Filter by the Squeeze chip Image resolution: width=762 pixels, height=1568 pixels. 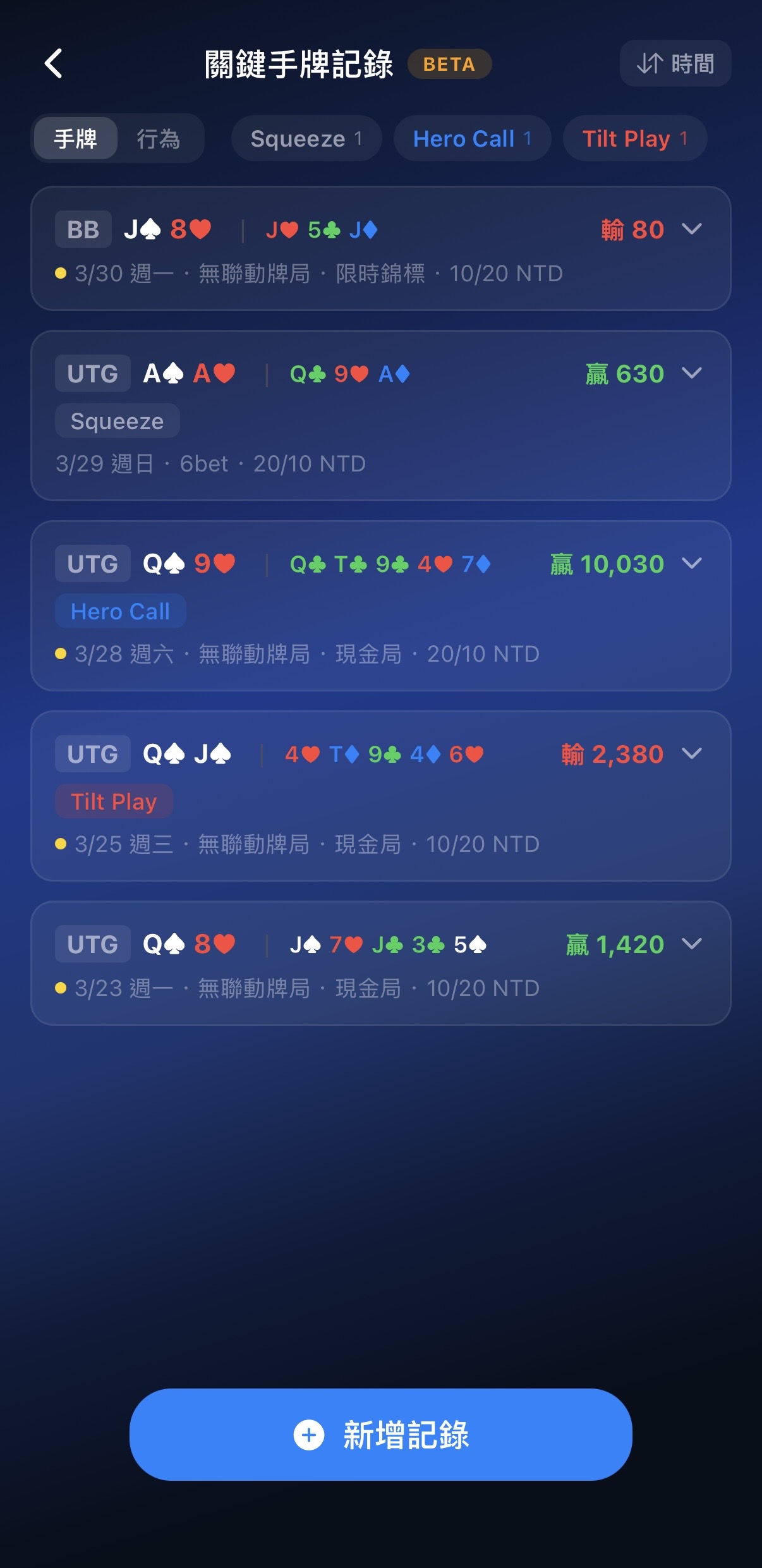(x=306, y=138)
